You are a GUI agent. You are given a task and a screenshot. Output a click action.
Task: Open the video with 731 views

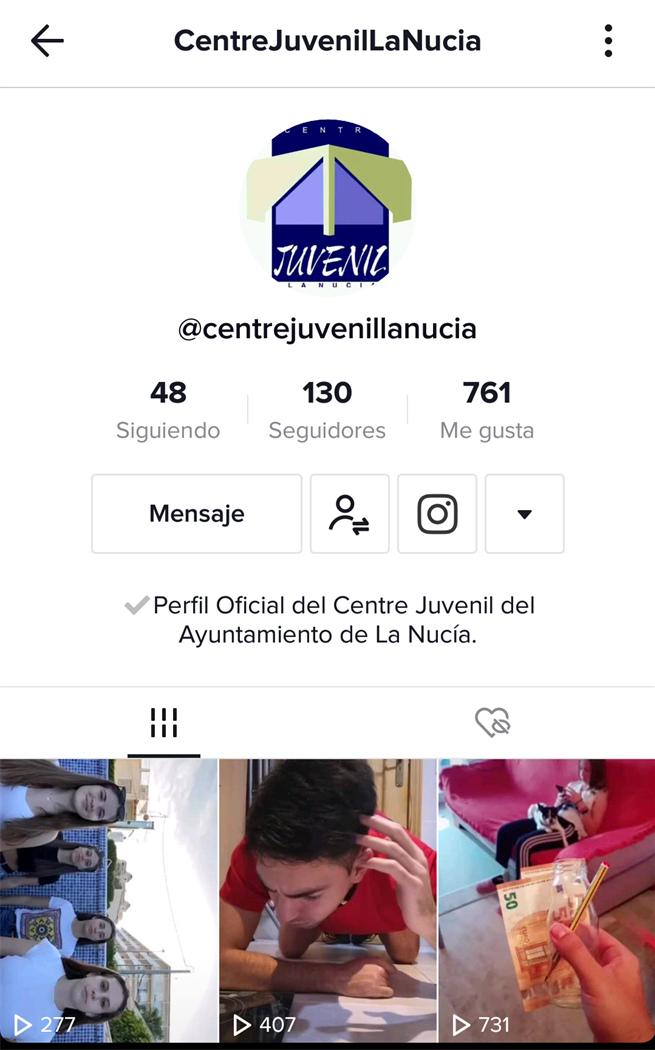547,901
